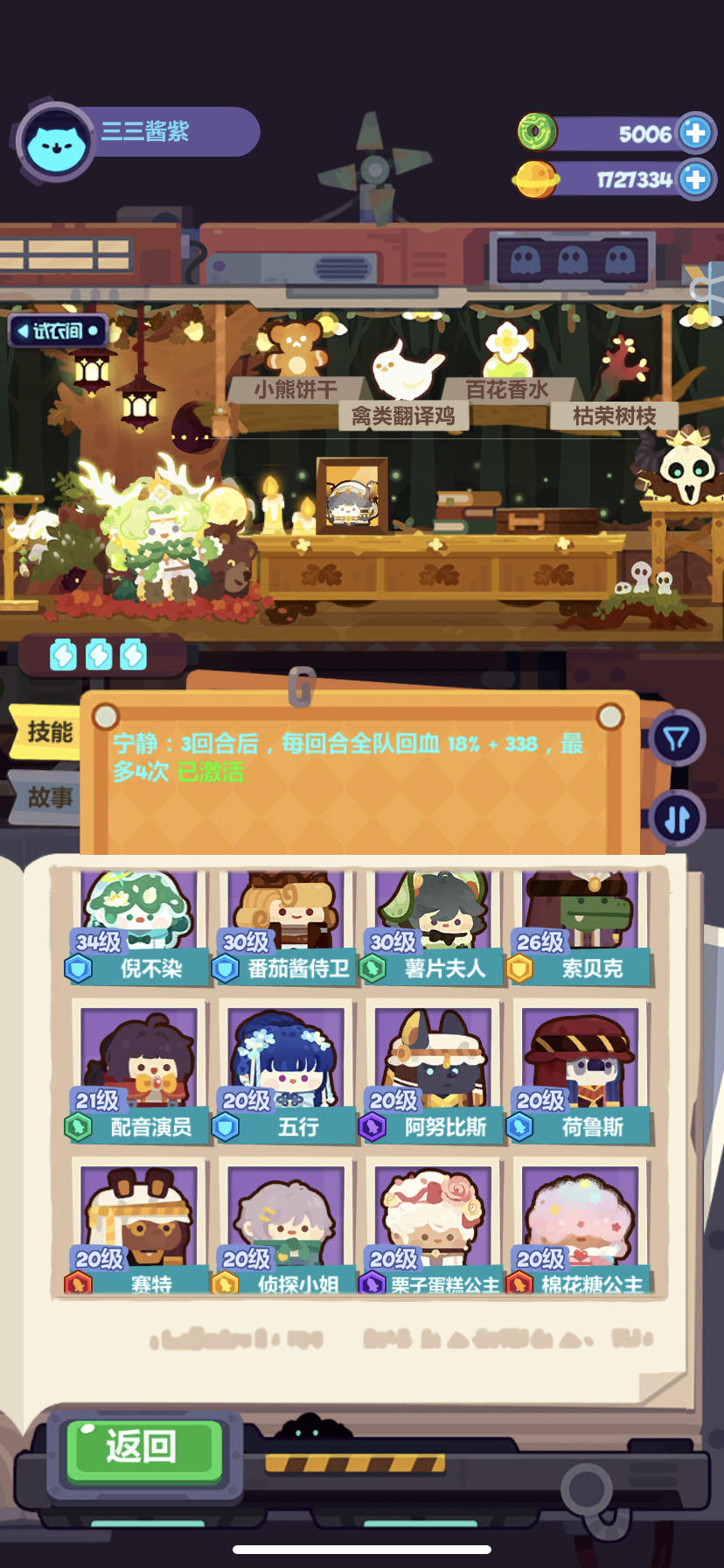Open 试衣间 via the arrow banner

click(x=55, y=331)
